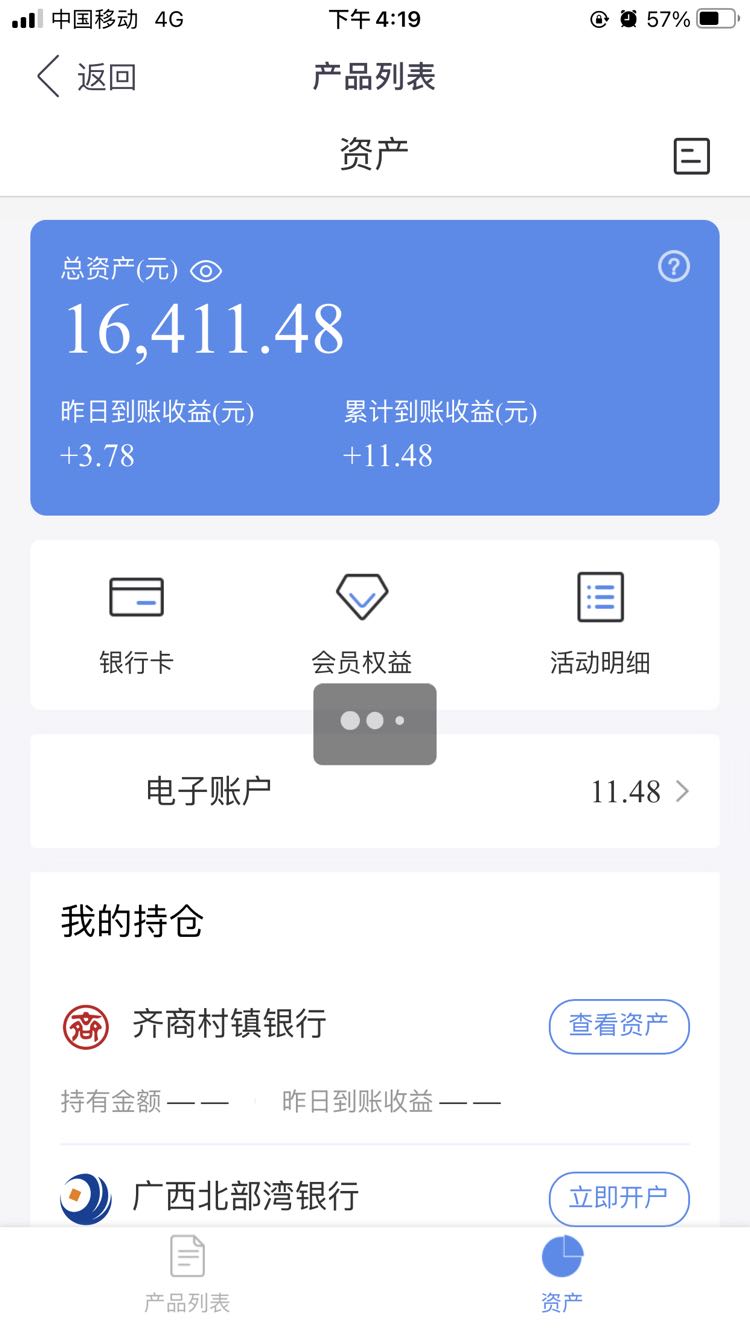Open the question mark help icon
Image resolution: width=750 pixels, height=1333 pixels.
[674, 266]
